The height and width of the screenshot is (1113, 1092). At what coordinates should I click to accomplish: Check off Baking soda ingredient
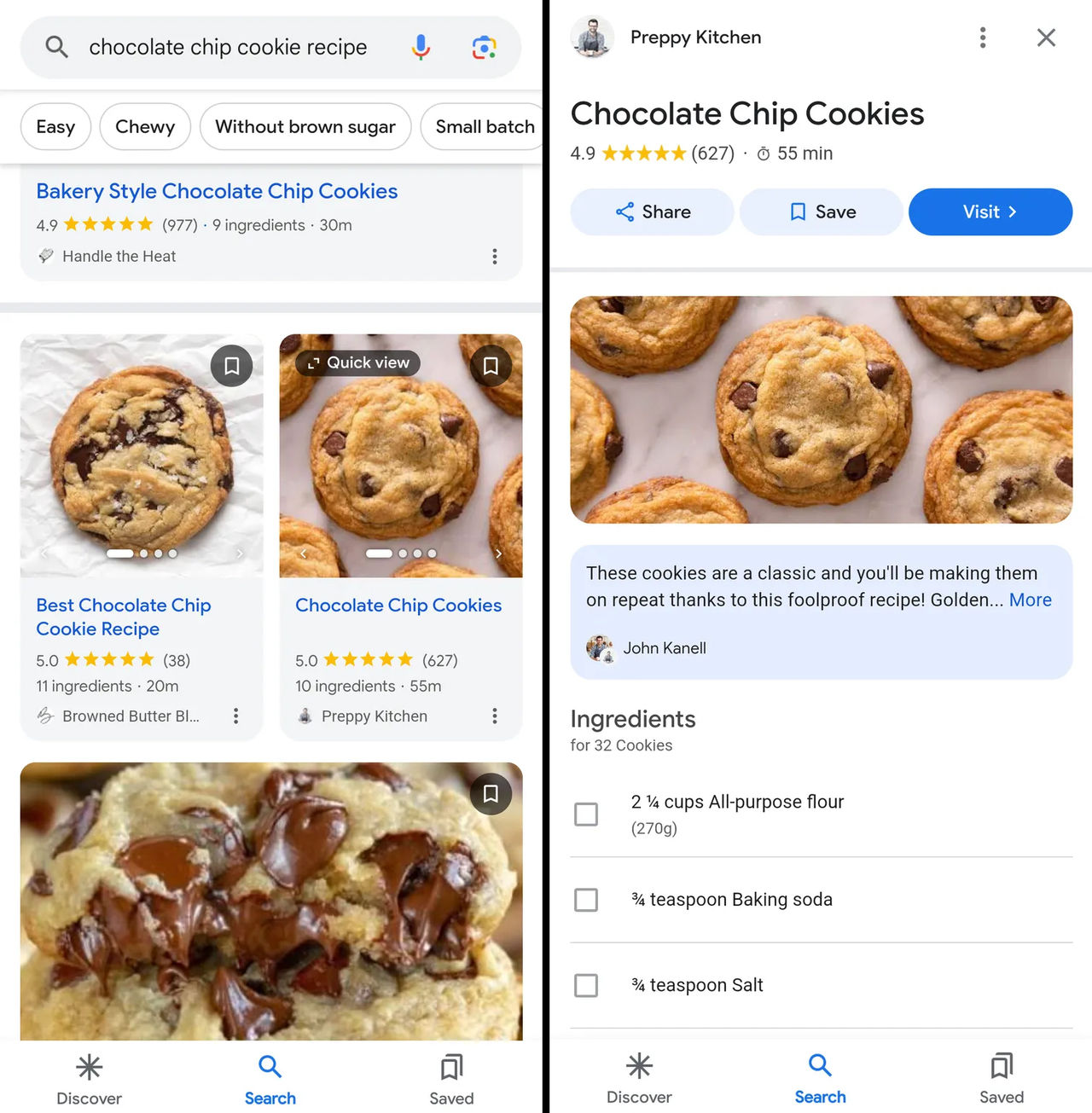coord(586,900)
